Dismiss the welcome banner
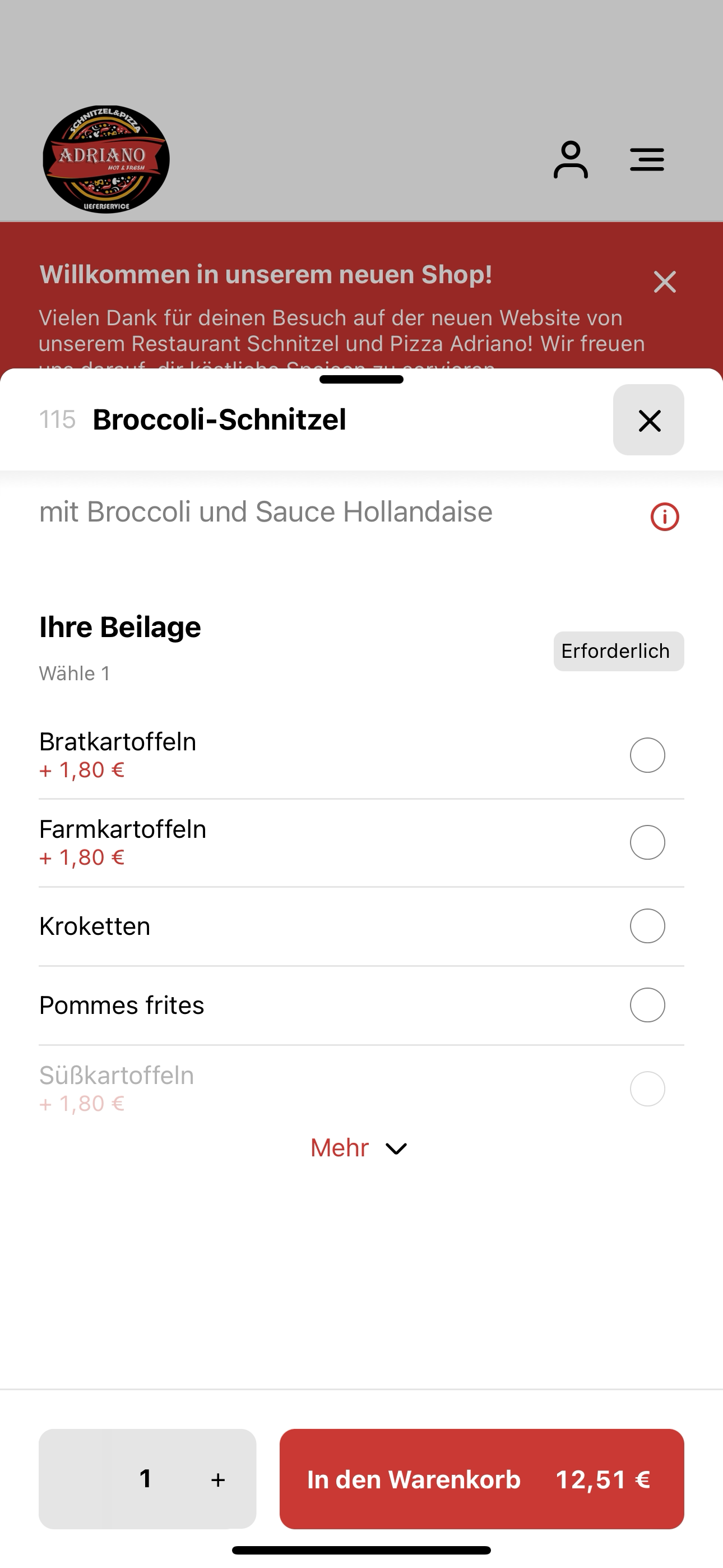The height and width of the screenshot is (1568, 723). click(665, 282)
